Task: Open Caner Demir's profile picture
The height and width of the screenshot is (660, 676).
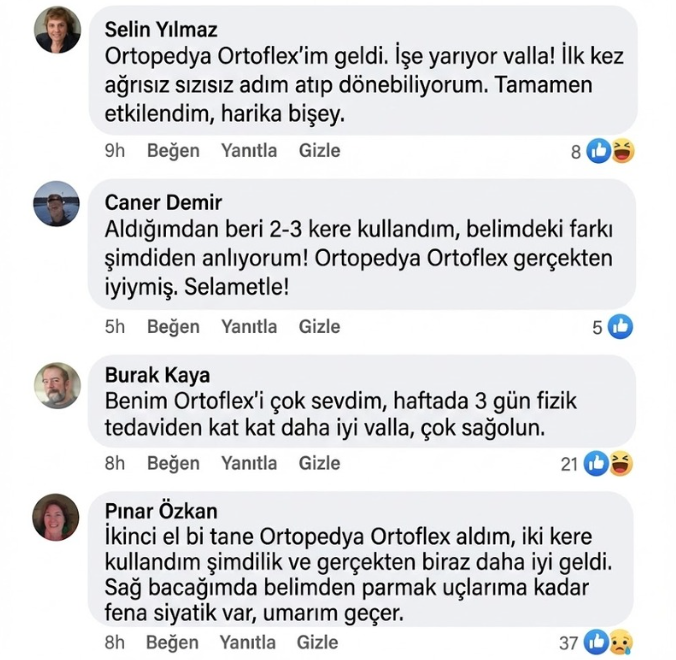Action: coord(57,204)
